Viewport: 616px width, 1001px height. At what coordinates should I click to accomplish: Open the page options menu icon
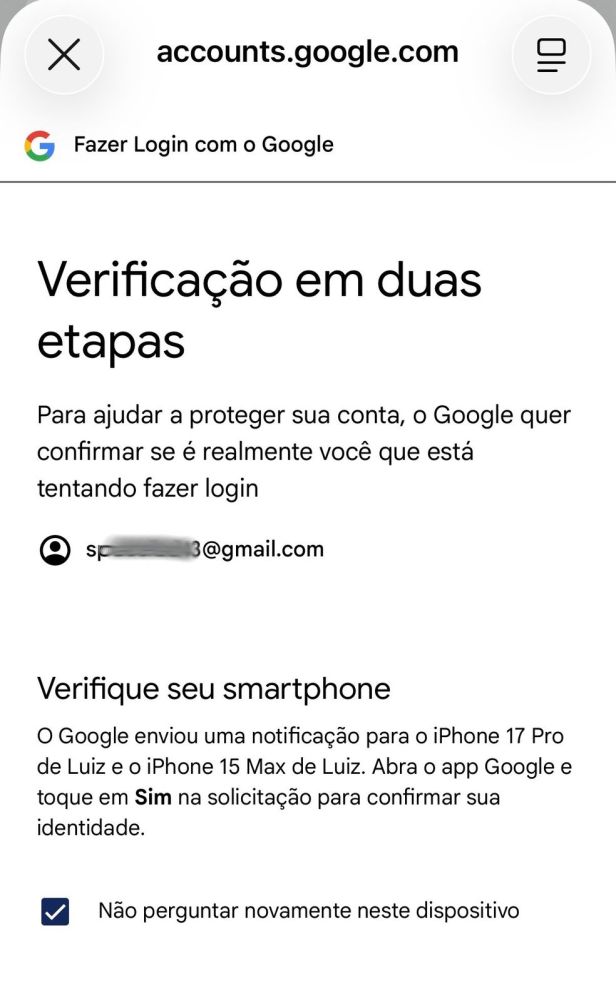[551, 55]
